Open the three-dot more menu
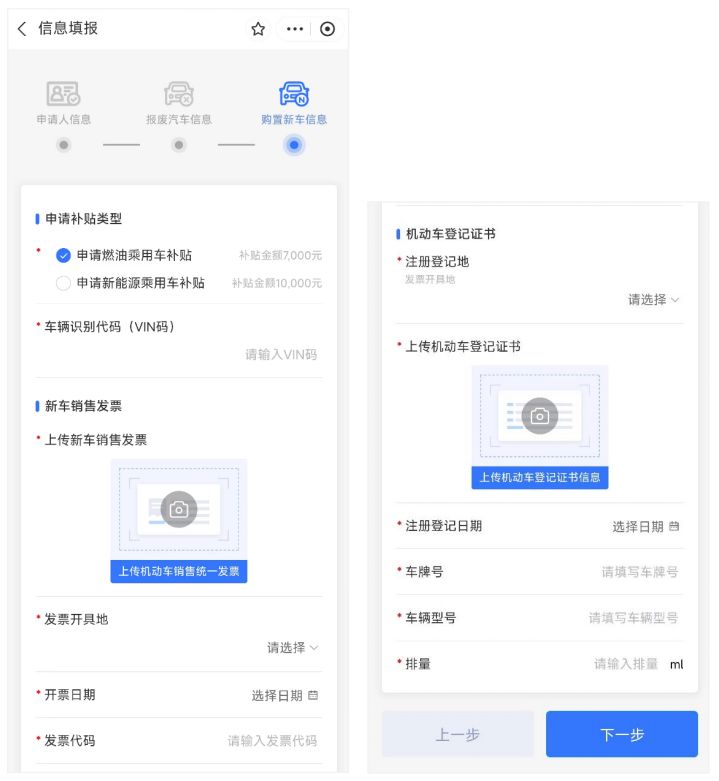The height and width of the screenshot is (781, 719). [x=294, y=29]
